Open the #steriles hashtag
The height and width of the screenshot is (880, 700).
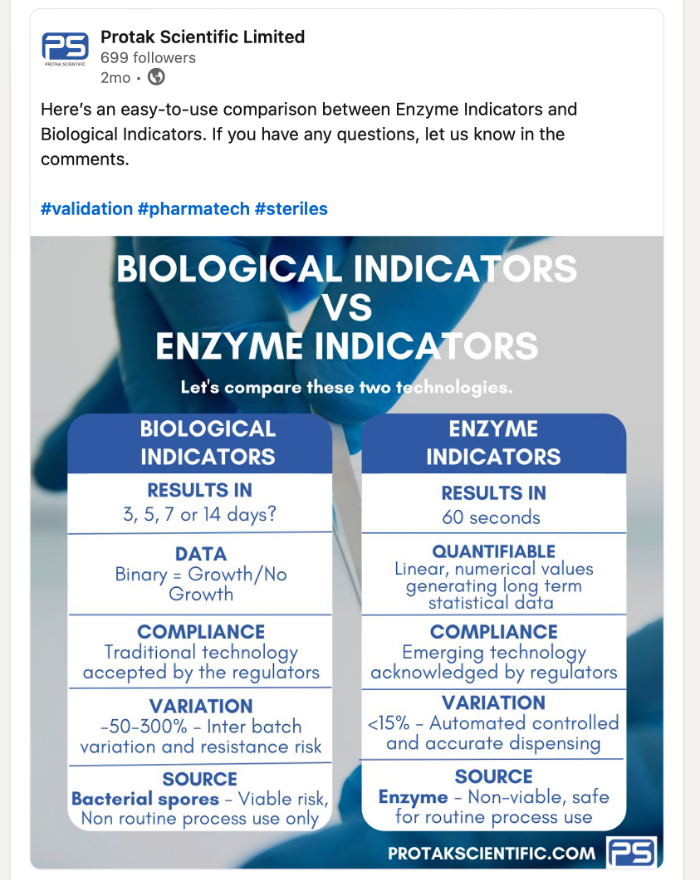[x=291, y=209]
